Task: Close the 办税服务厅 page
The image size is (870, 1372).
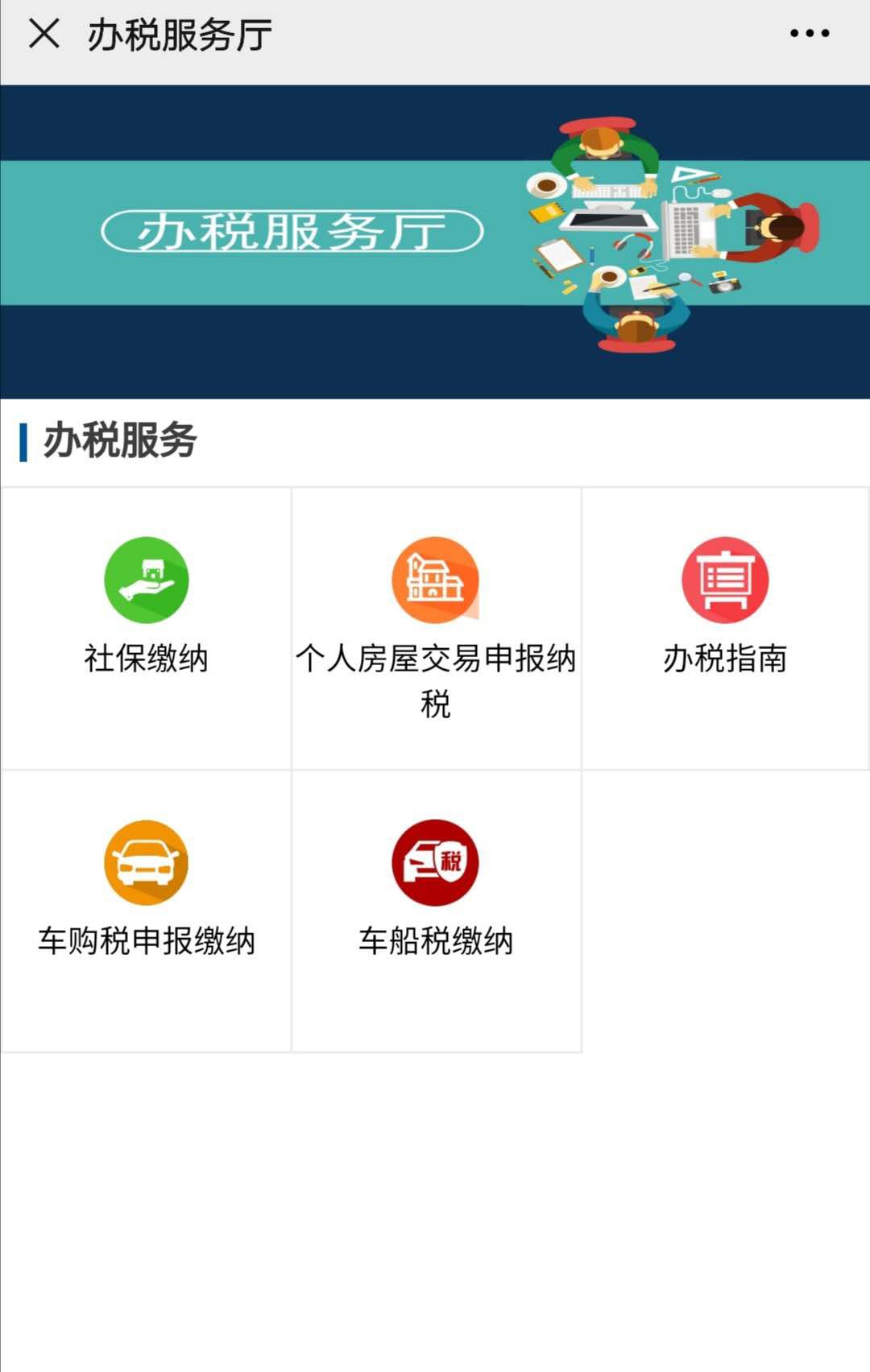Action: [43, 34]
